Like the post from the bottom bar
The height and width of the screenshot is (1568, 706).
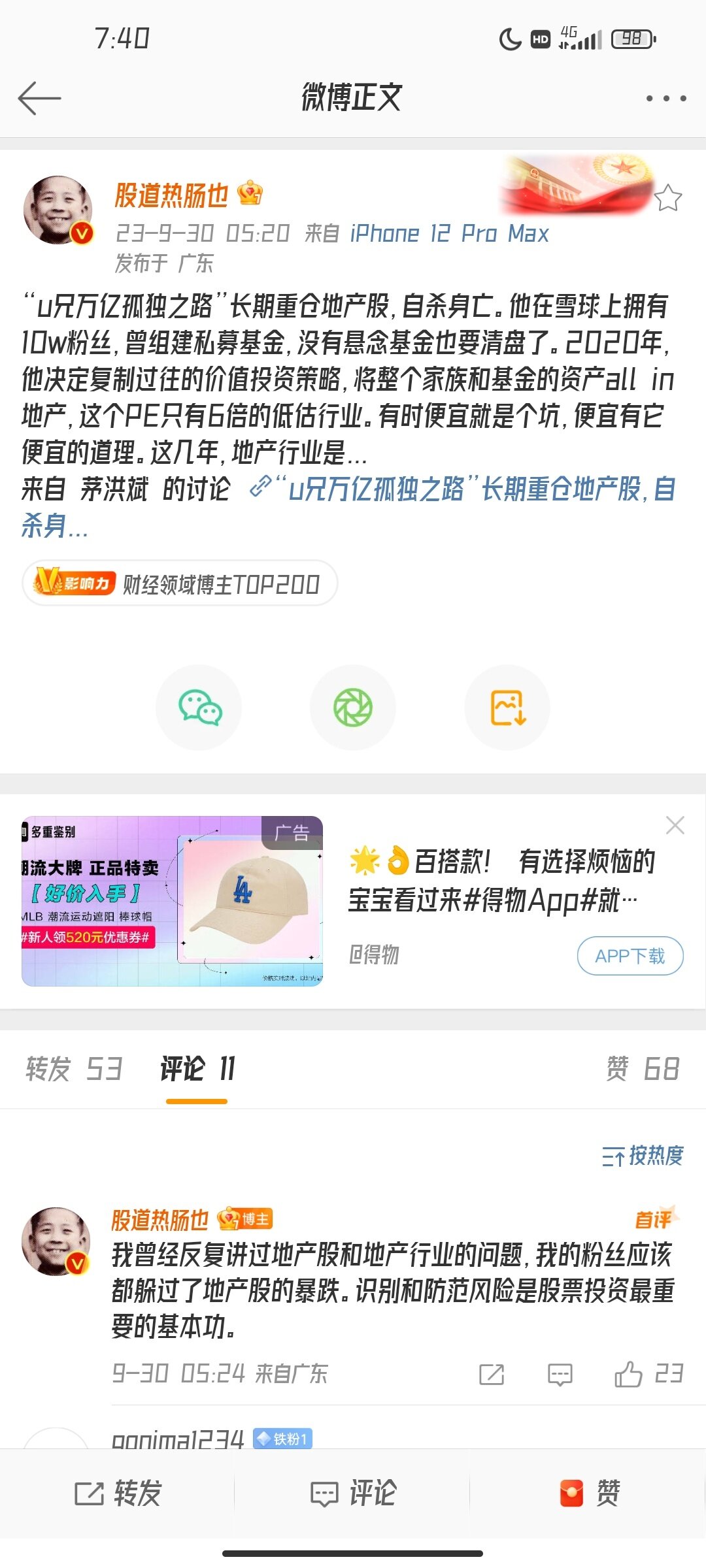[588, 1493]
